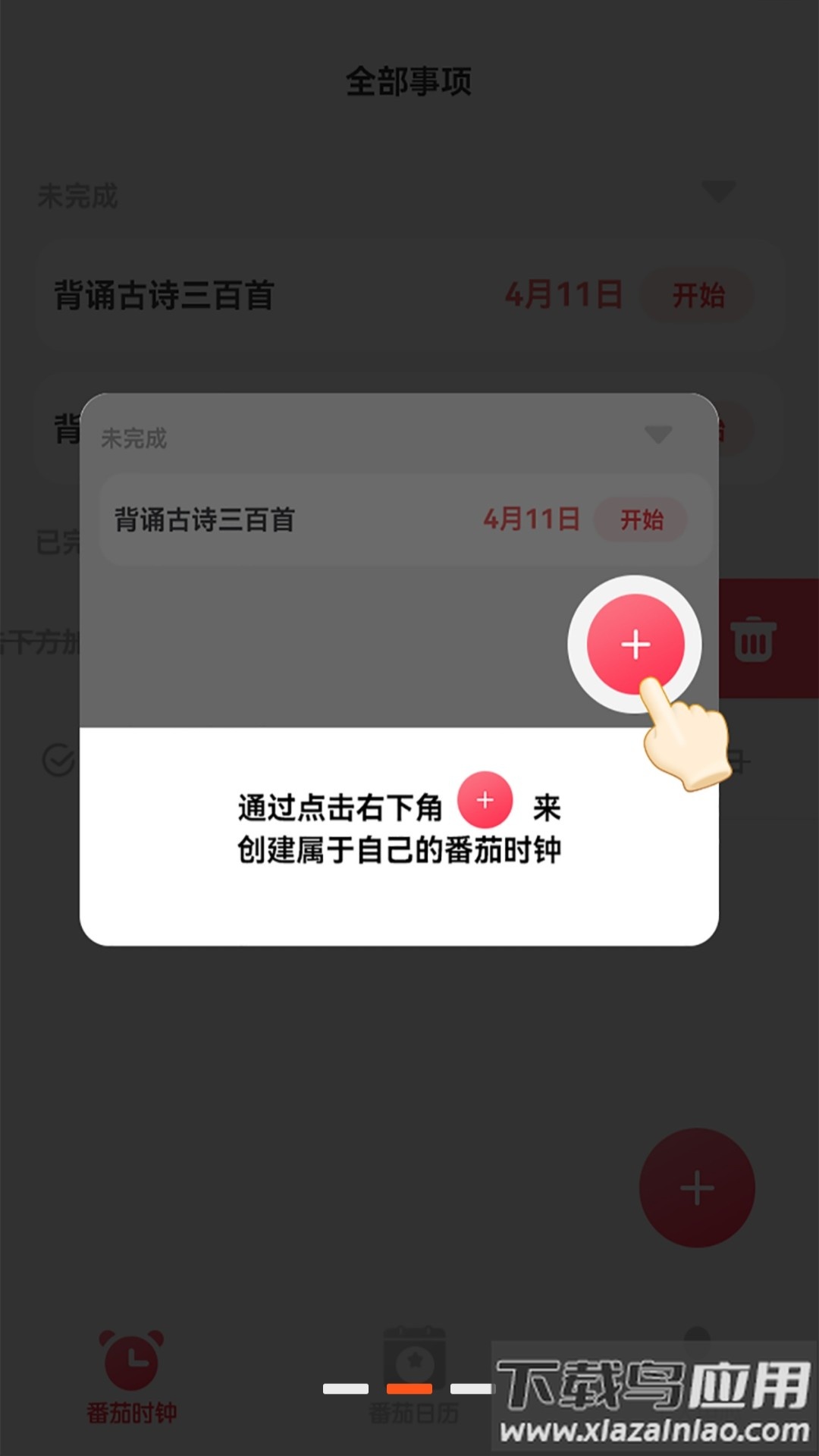Click the 4月11日 date label in the dialog

[532, 520]
